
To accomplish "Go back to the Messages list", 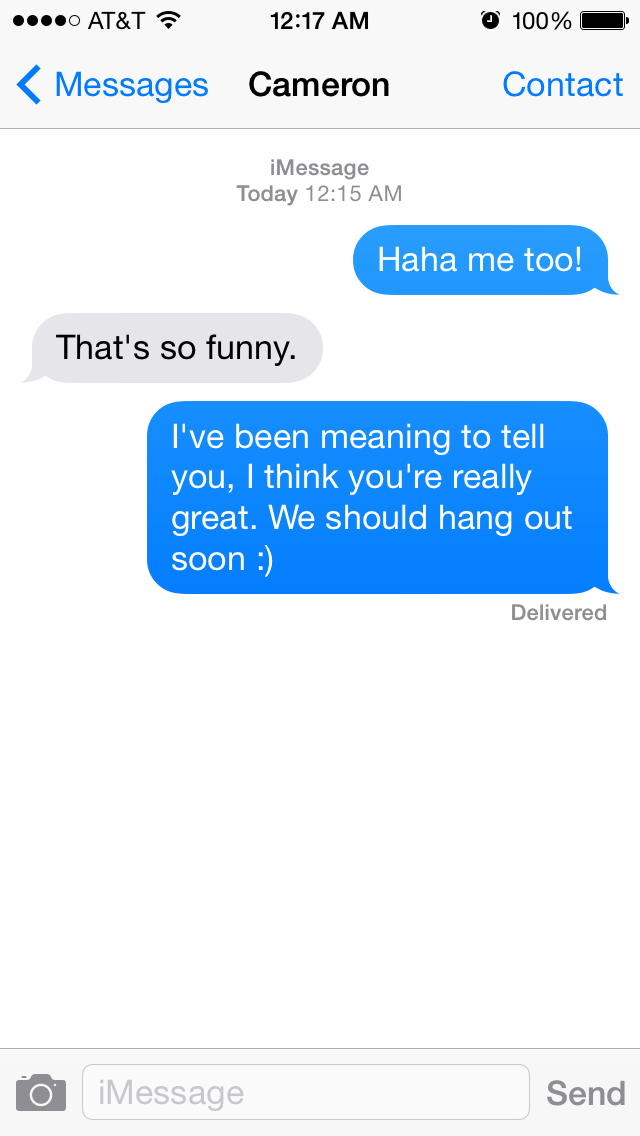I will coord(112,85).
